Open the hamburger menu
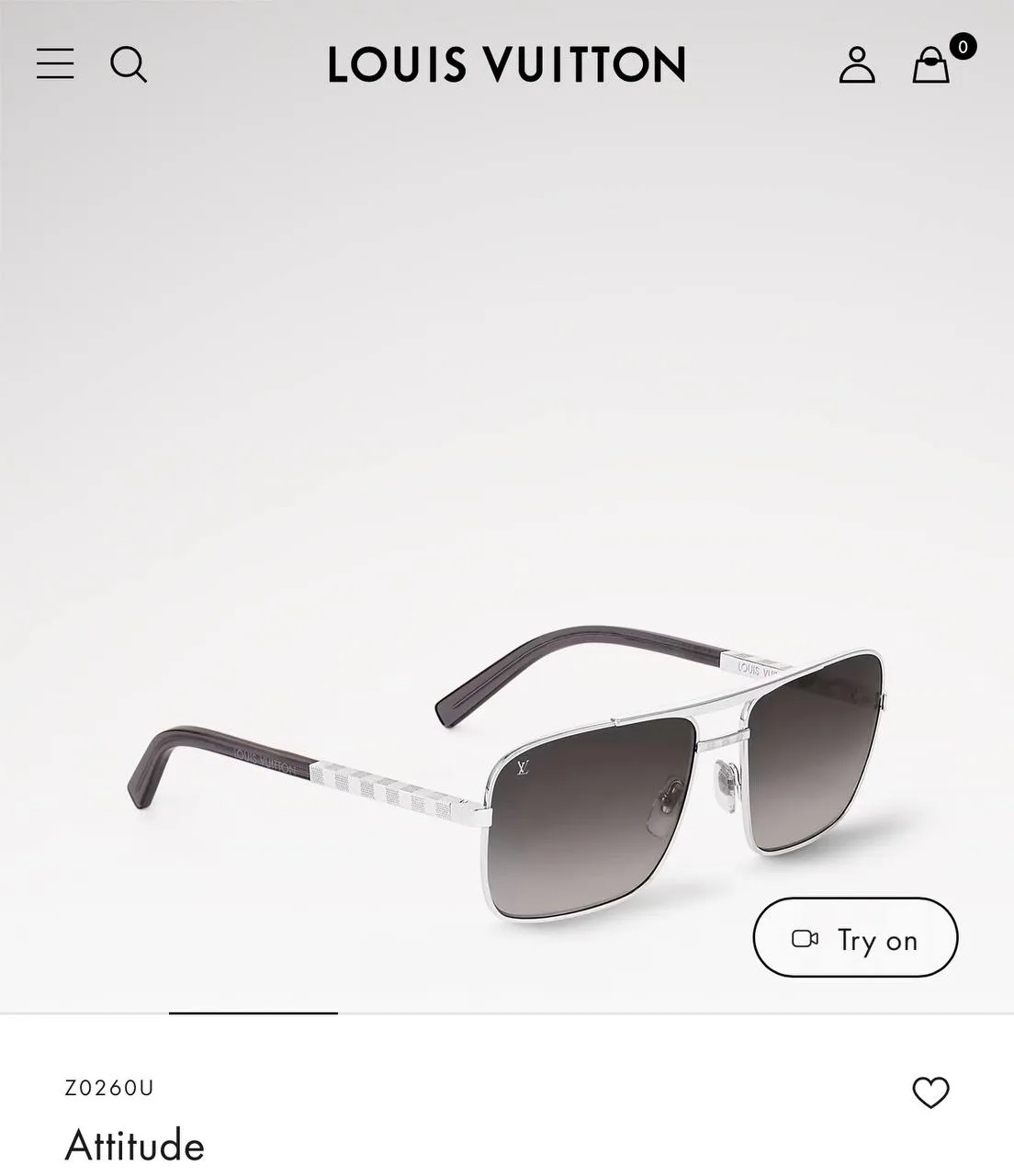 pyautogui.click(x=55, y=63)
